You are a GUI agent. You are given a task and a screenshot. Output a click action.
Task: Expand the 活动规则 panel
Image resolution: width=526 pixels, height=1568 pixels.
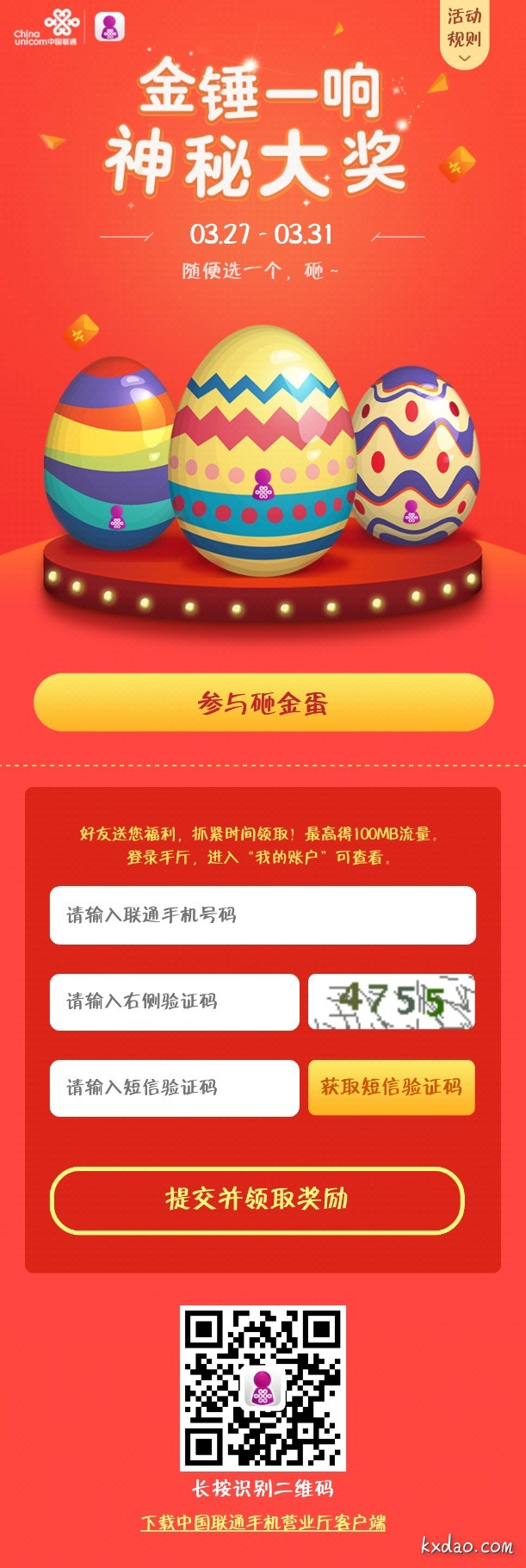tap(464, 36)
